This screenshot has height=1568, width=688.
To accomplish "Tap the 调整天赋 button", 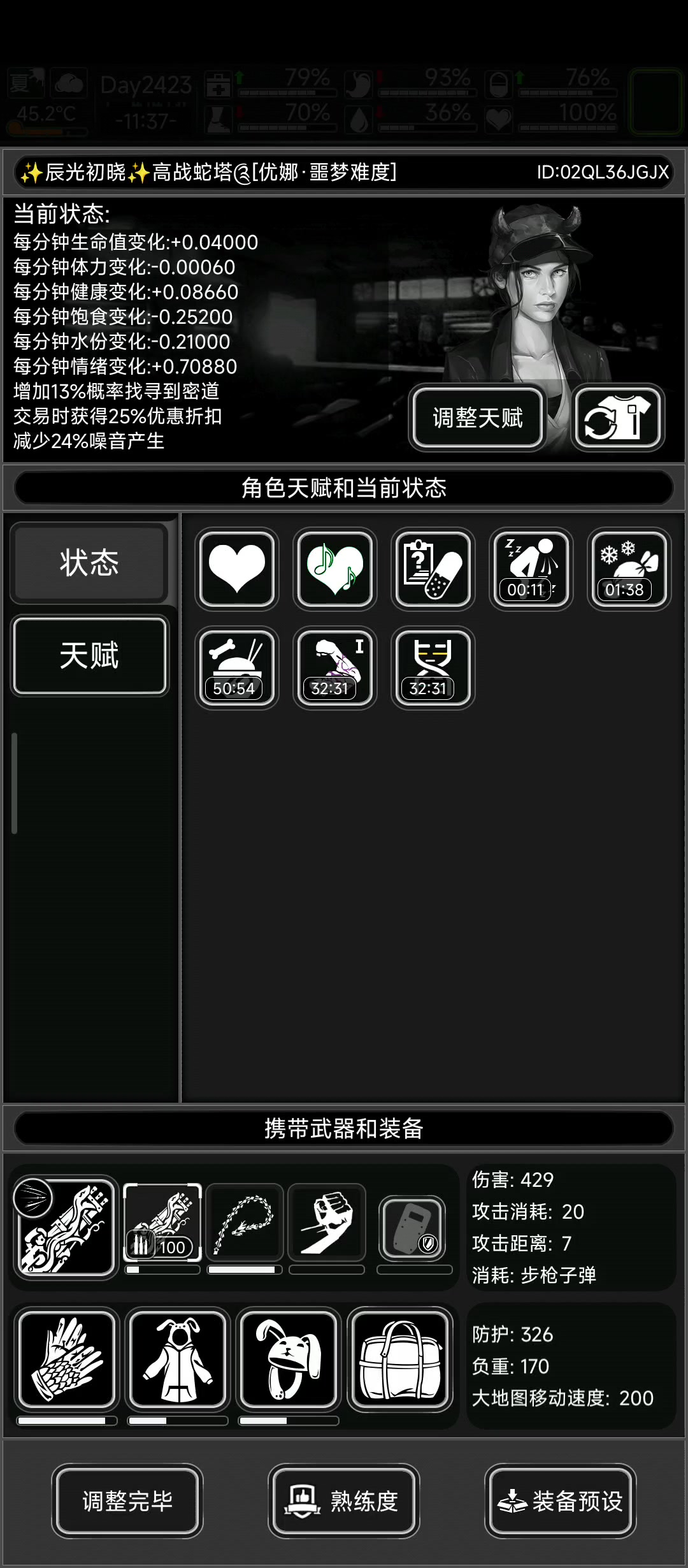I will 478,418.
